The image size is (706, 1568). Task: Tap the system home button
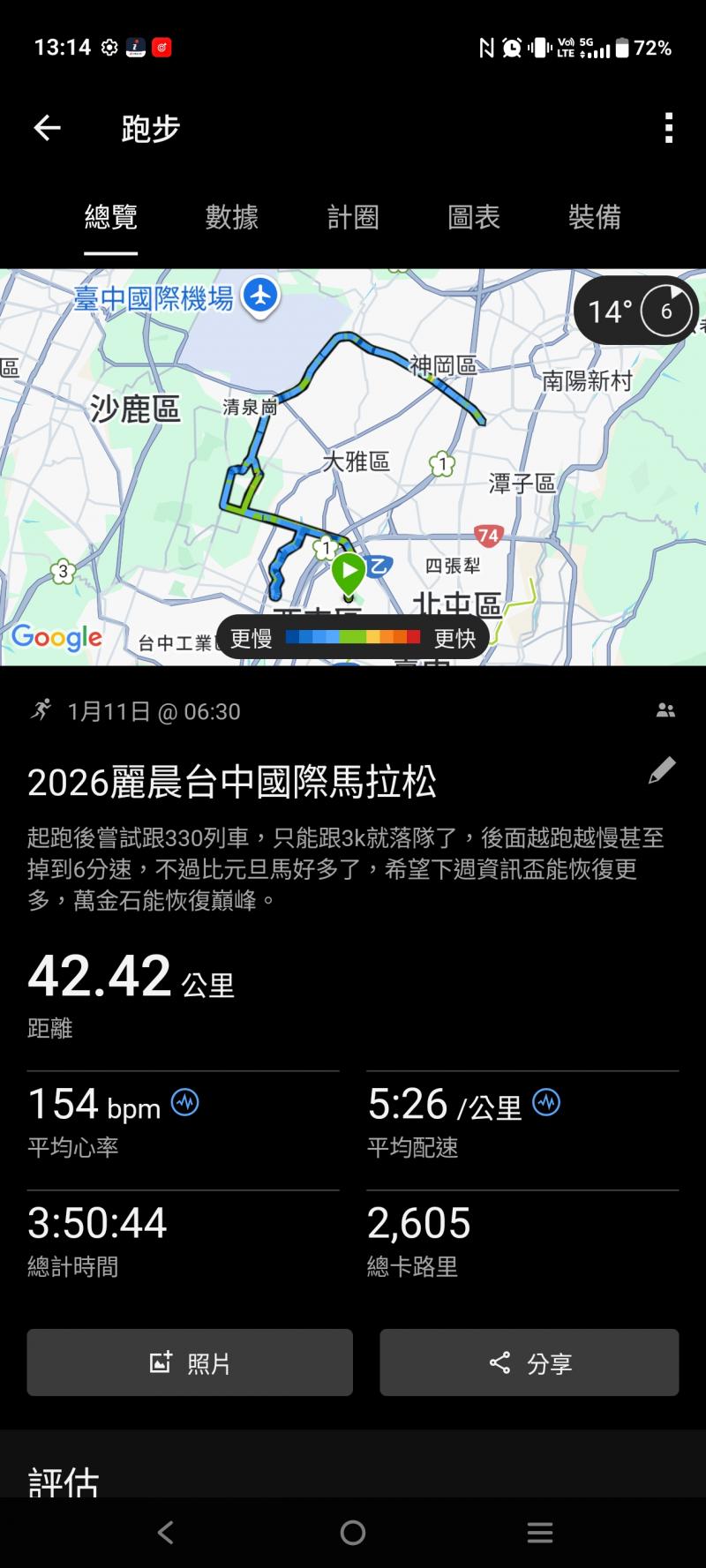[353, 1533]
